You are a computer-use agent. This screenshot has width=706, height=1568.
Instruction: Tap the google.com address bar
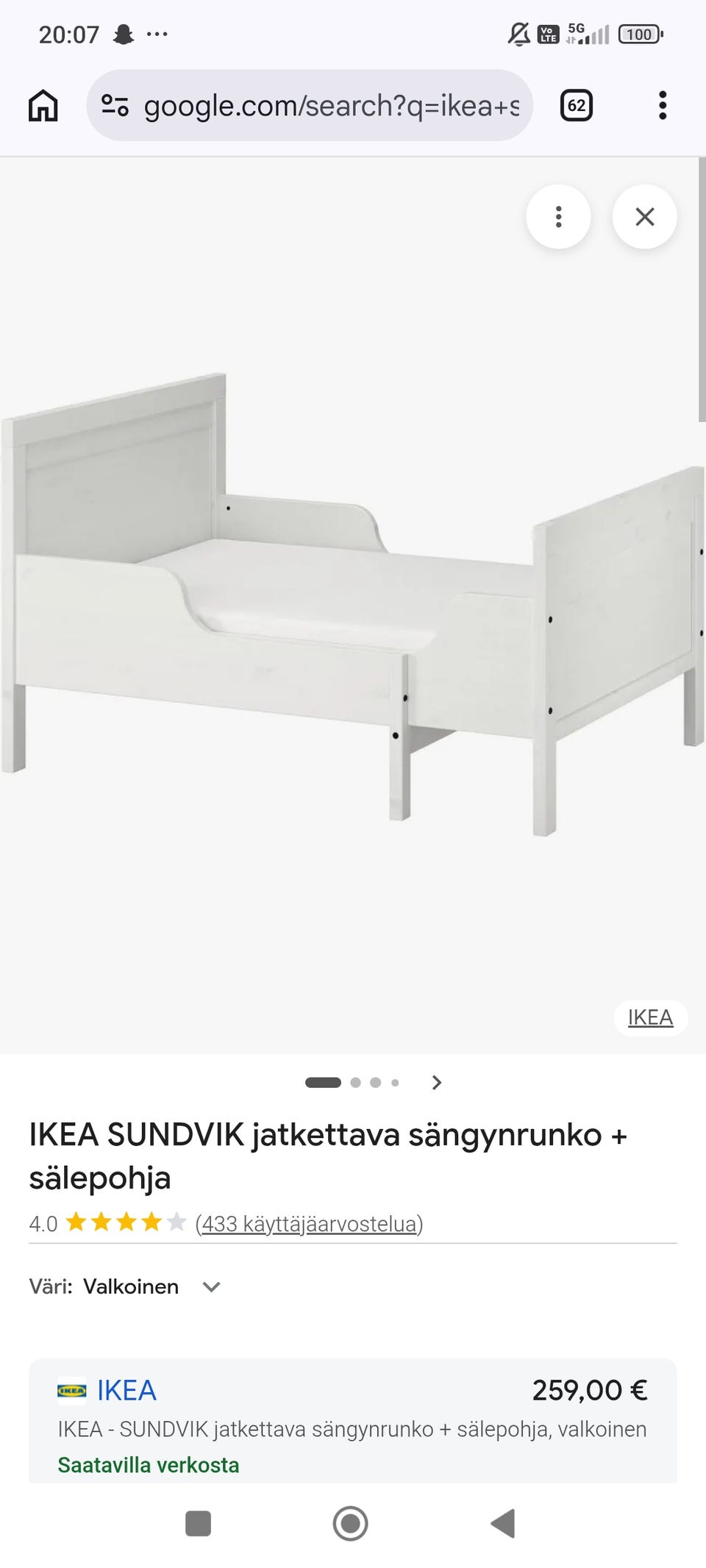(x=310, y=105)
